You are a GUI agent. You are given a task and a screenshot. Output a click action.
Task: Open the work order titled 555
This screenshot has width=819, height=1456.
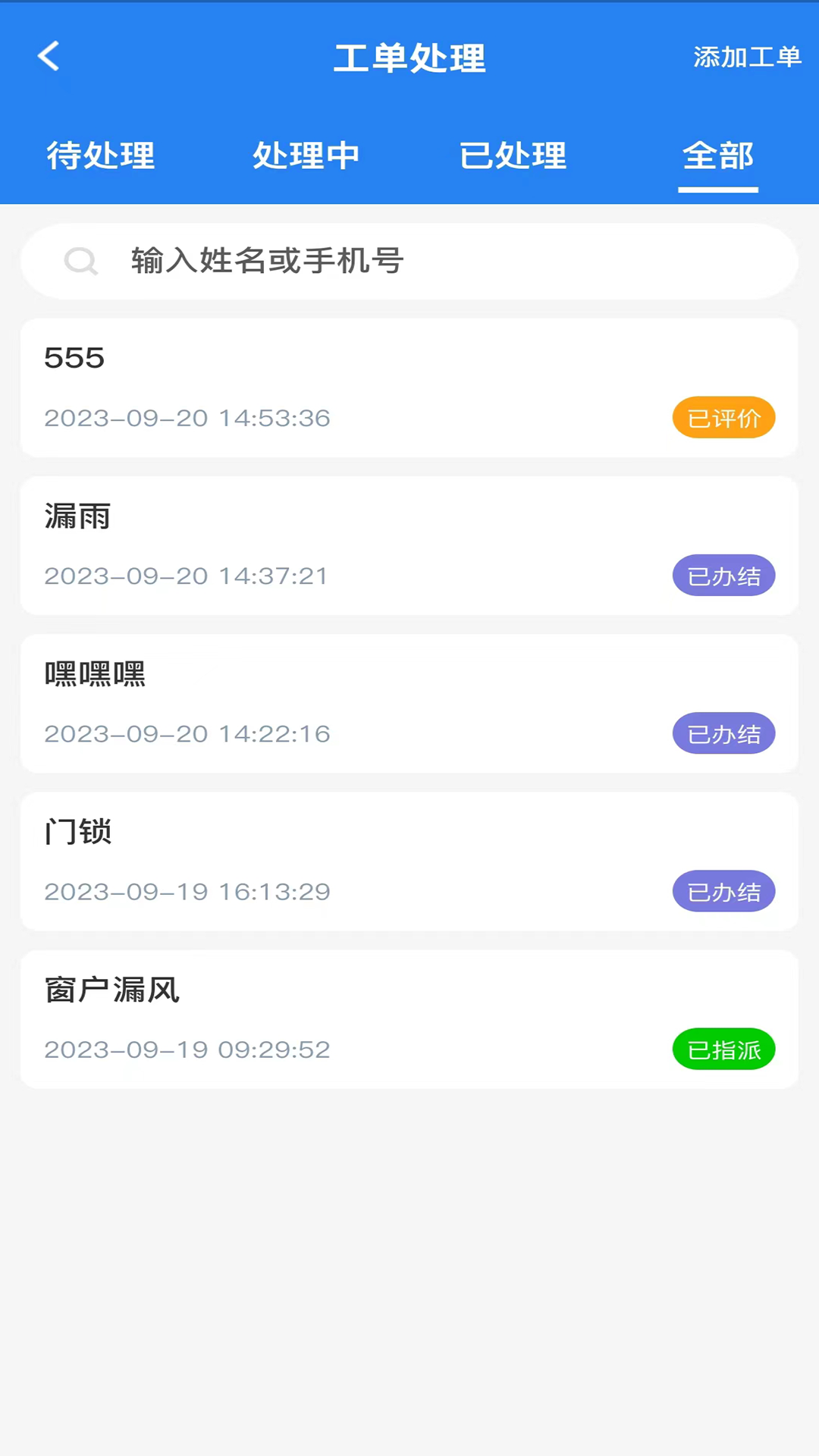coord(409,388)
